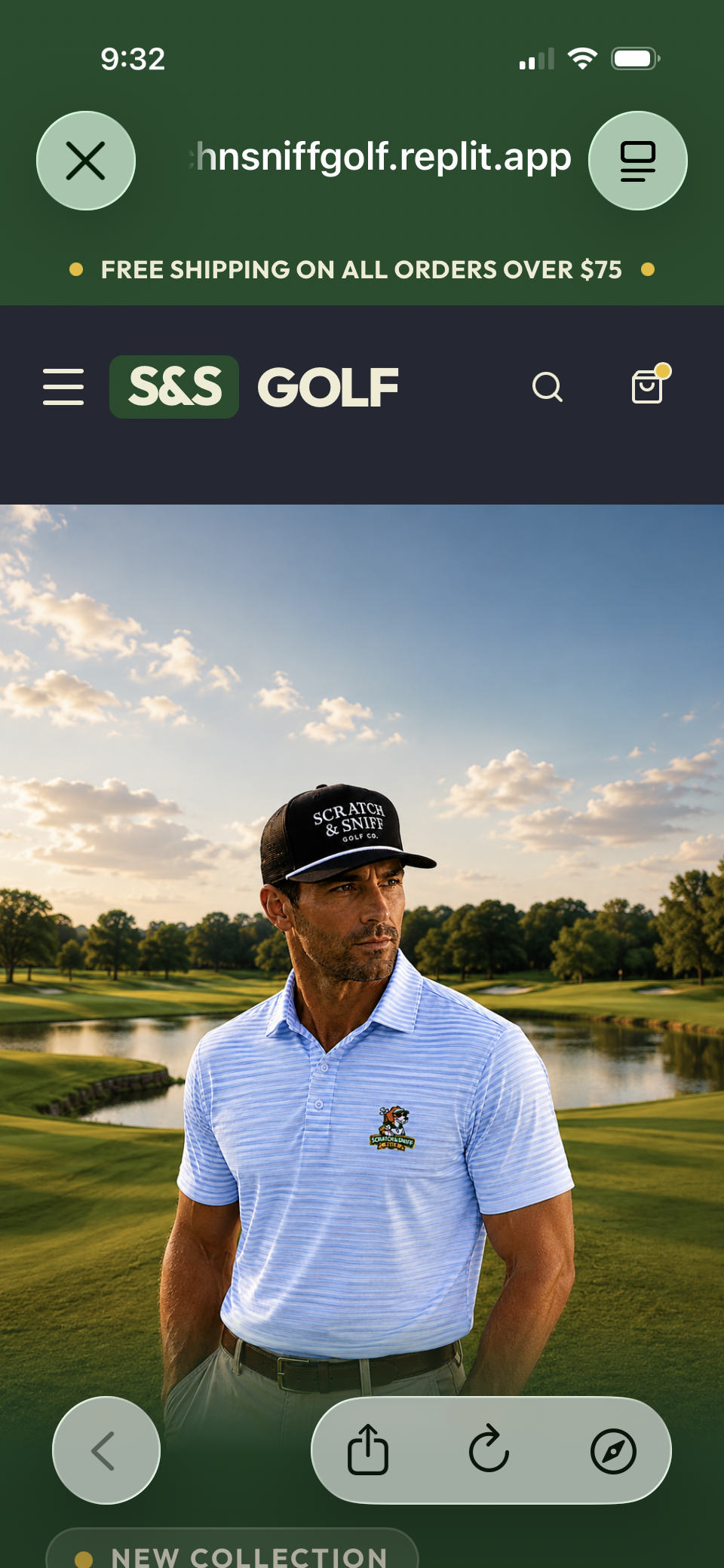Screen dimensions: 724x1568
Task: Share this page
Action: click(x=368, y=1450)
